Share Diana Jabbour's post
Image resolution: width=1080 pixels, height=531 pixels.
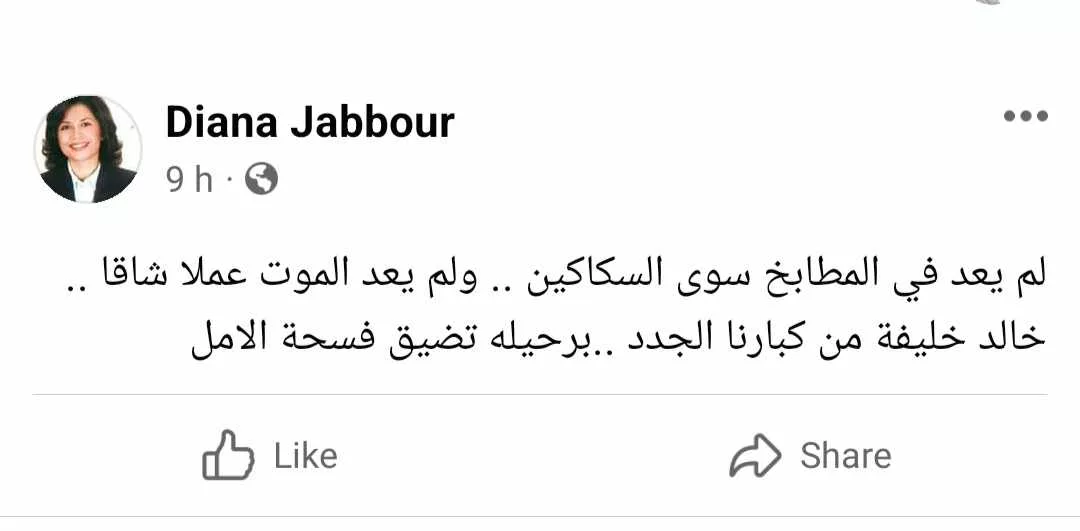click(x=810, y=457)
